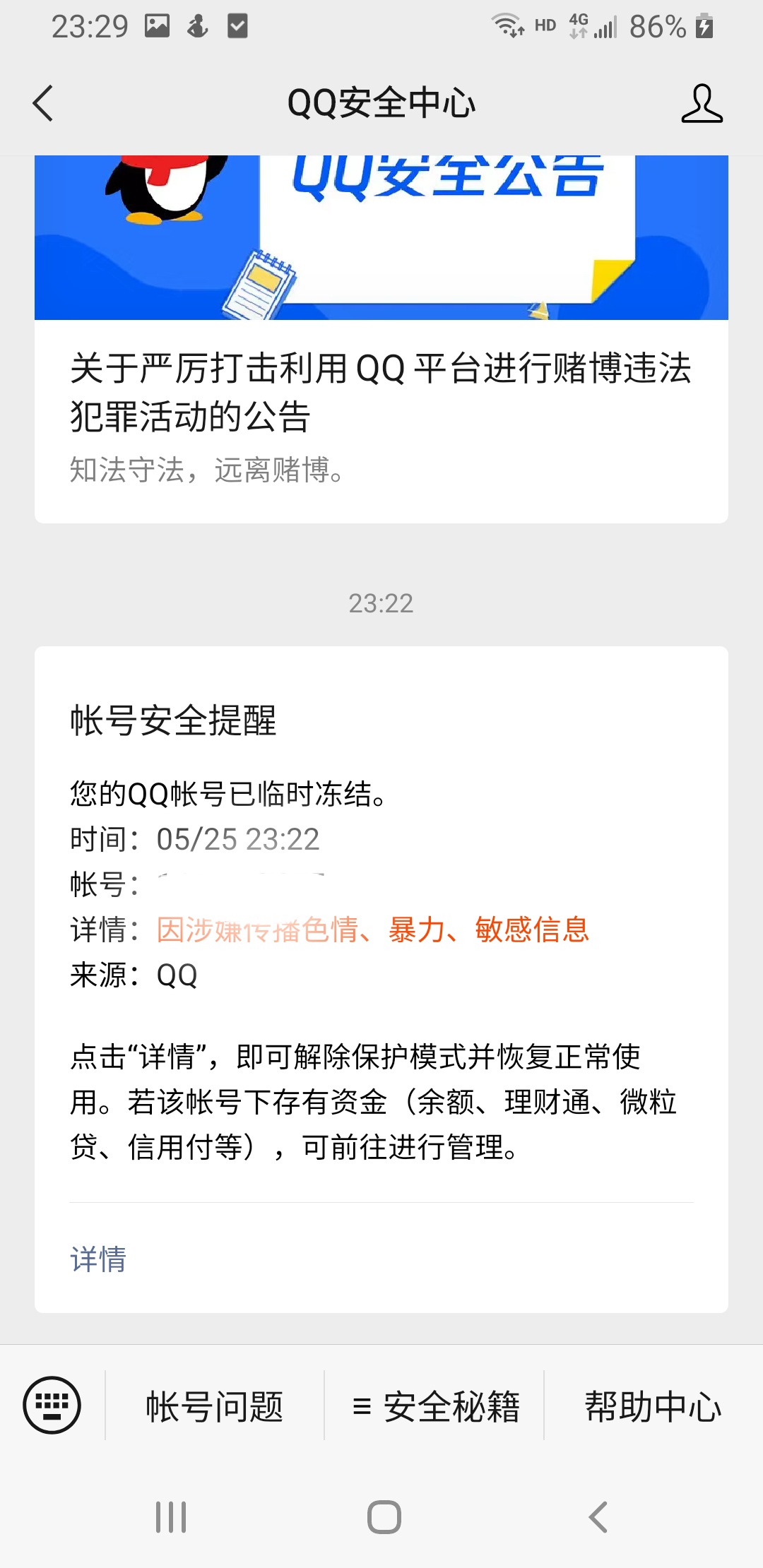Image resolution: width=763 pixels, height=1568 pixels.
Task: Switch to keyboard input mode icon
Action: pos(53,1406)
